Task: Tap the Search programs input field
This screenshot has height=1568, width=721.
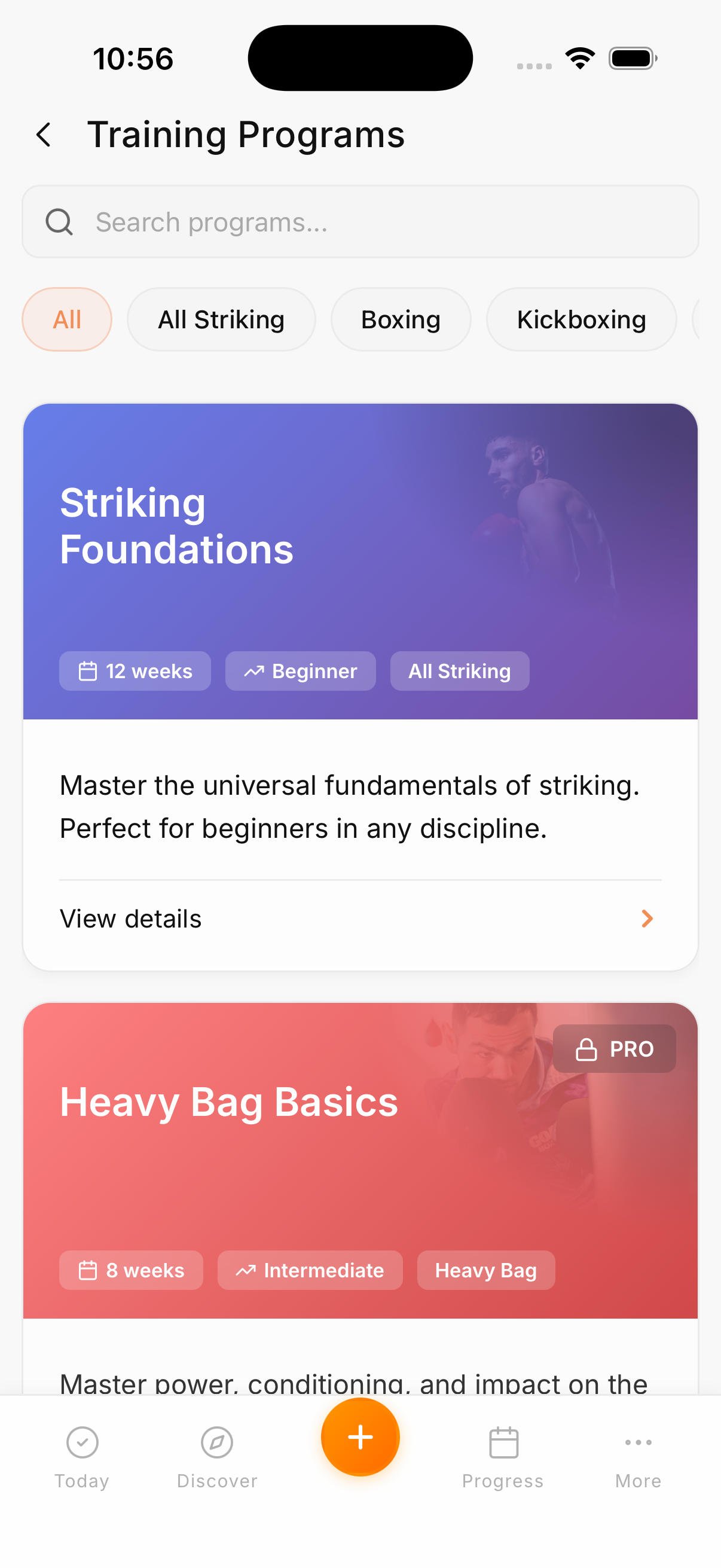Action: tap(360, 221)
